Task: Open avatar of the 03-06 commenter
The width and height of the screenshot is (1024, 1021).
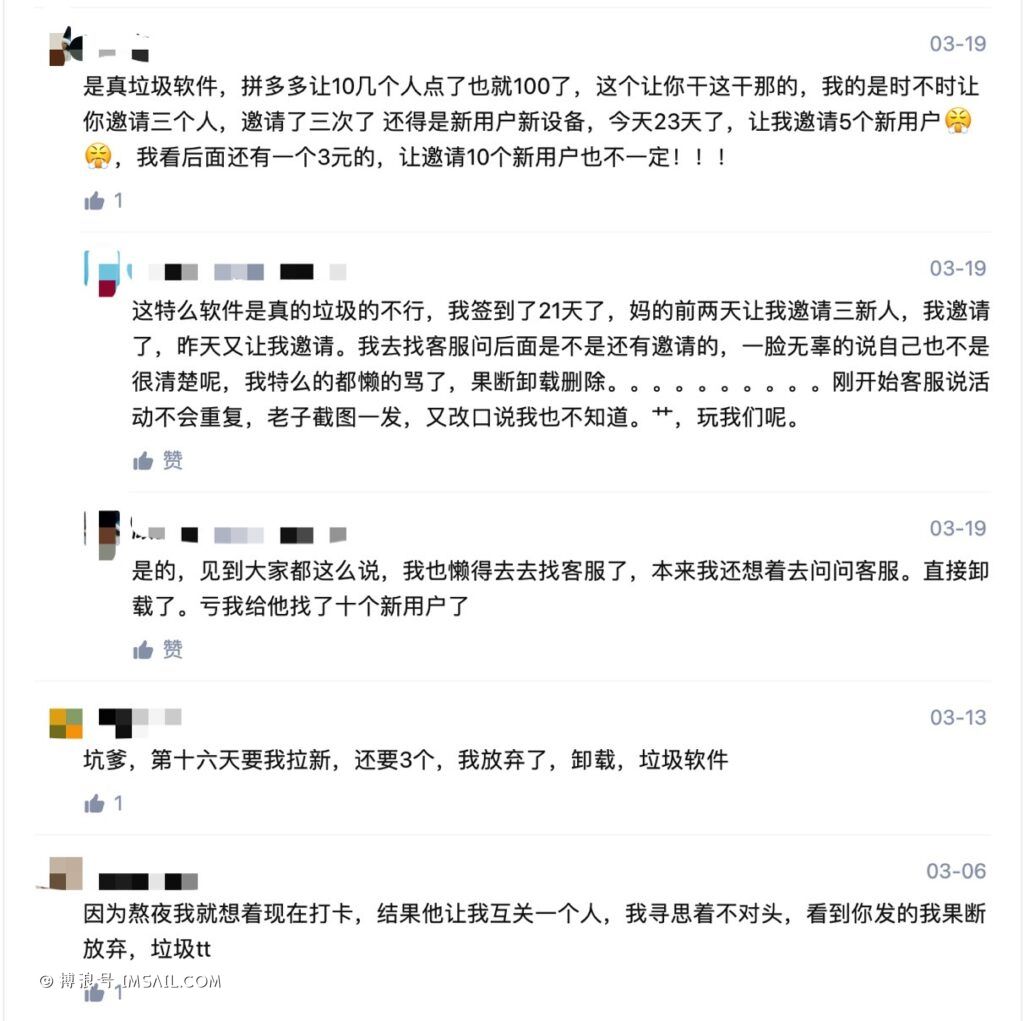Action: tap(66, 873)
